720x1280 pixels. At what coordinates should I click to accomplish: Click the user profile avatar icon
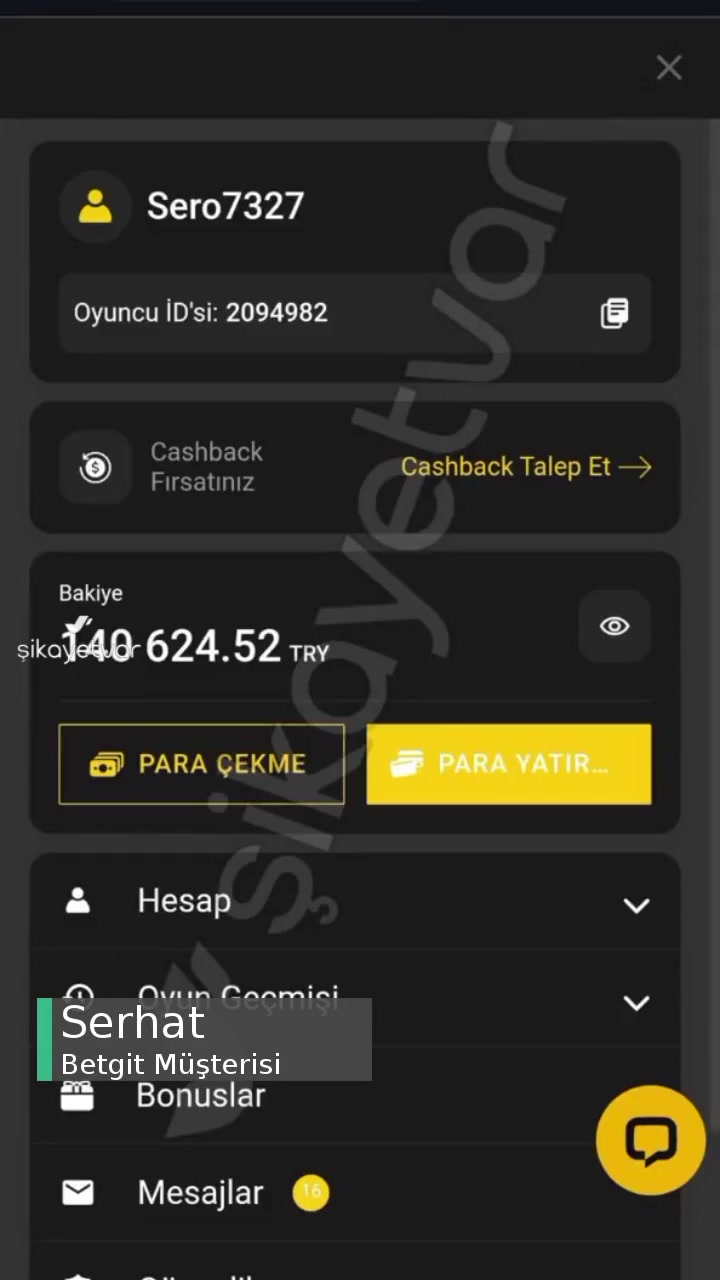[95, 205]
